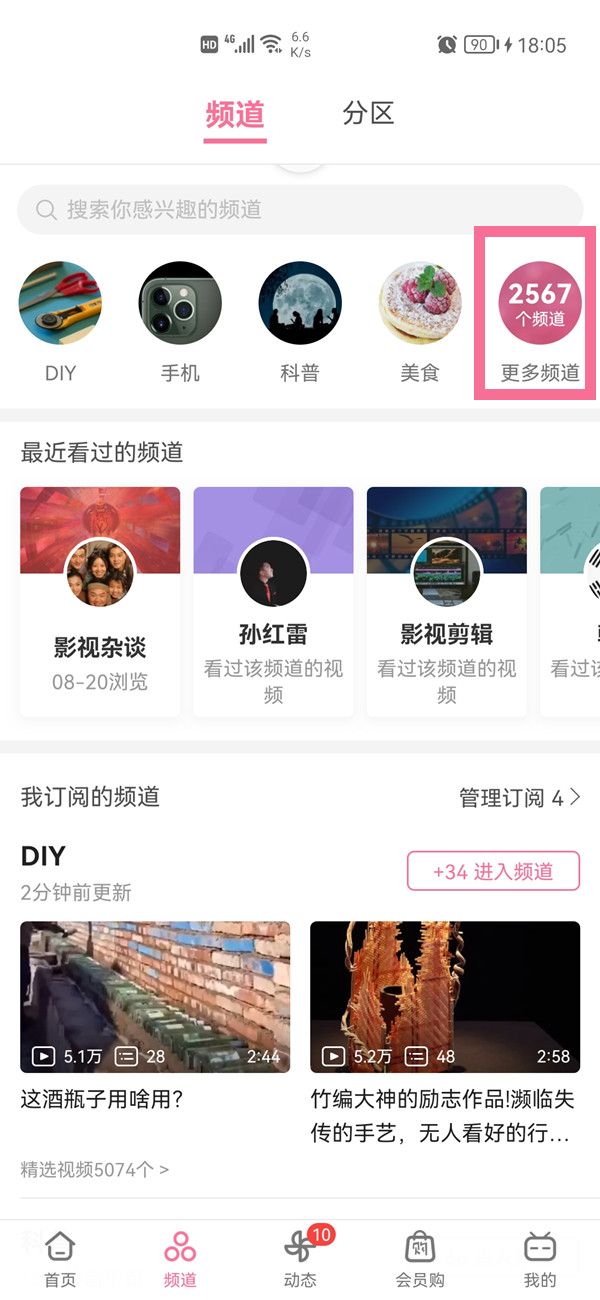Open the 美食 channel

tap(420, 303)
